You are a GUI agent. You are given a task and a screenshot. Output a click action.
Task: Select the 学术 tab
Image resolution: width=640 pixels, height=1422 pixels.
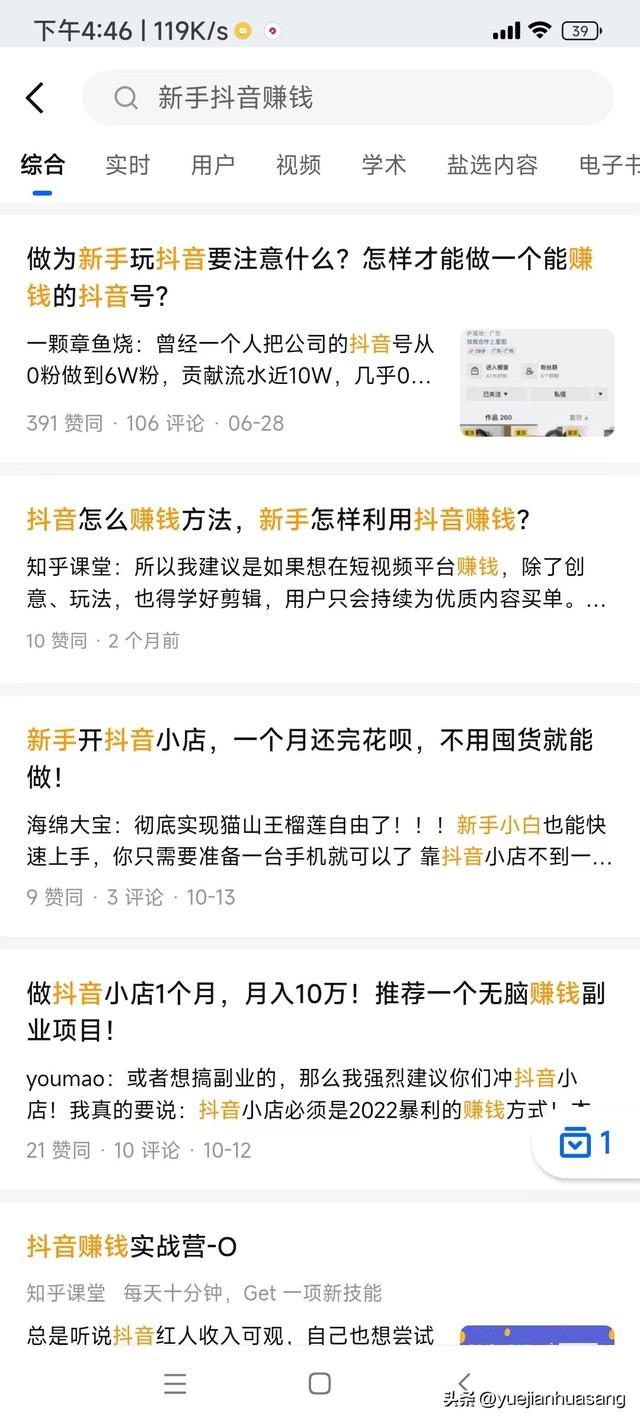coord(383,165)
